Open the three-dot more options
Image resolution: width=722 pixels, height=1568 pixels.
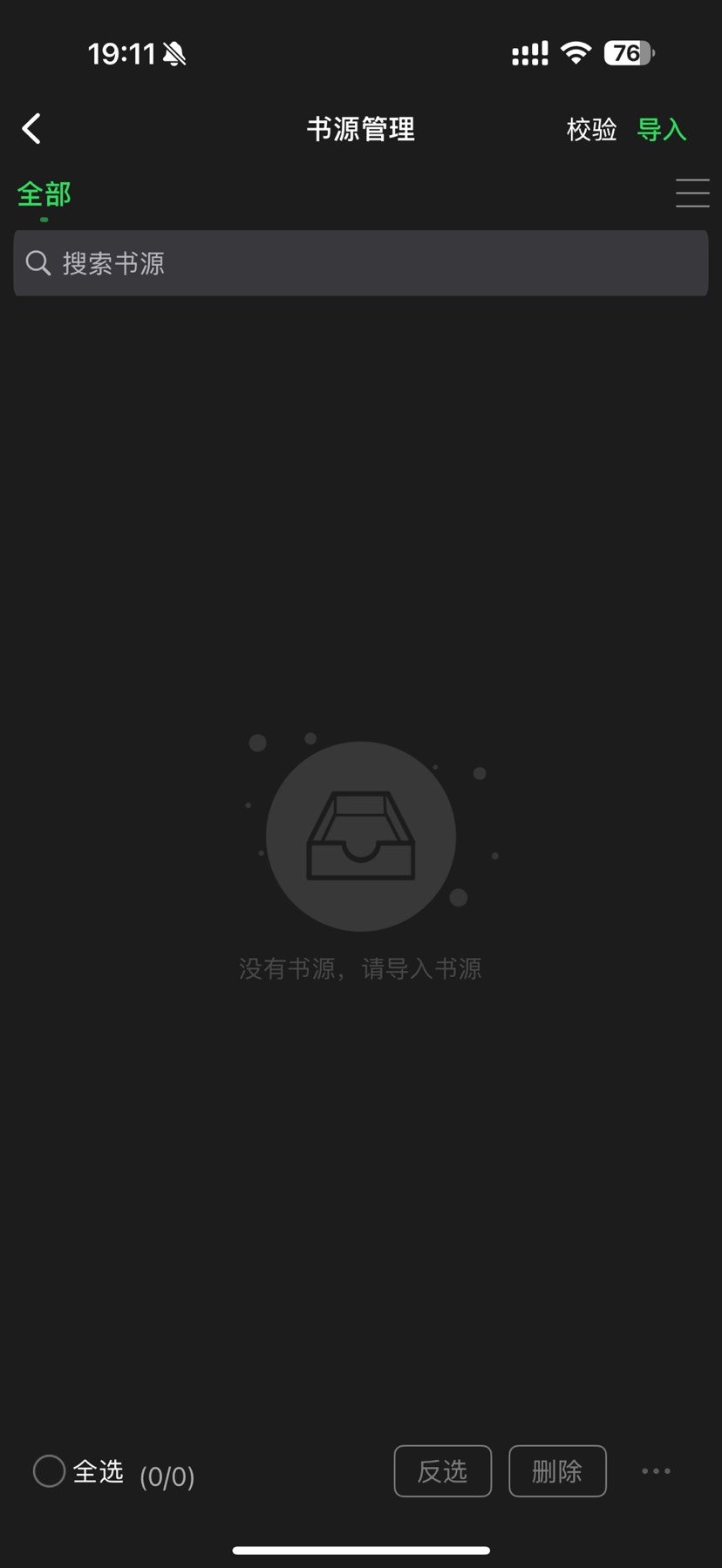point(656,1471)
